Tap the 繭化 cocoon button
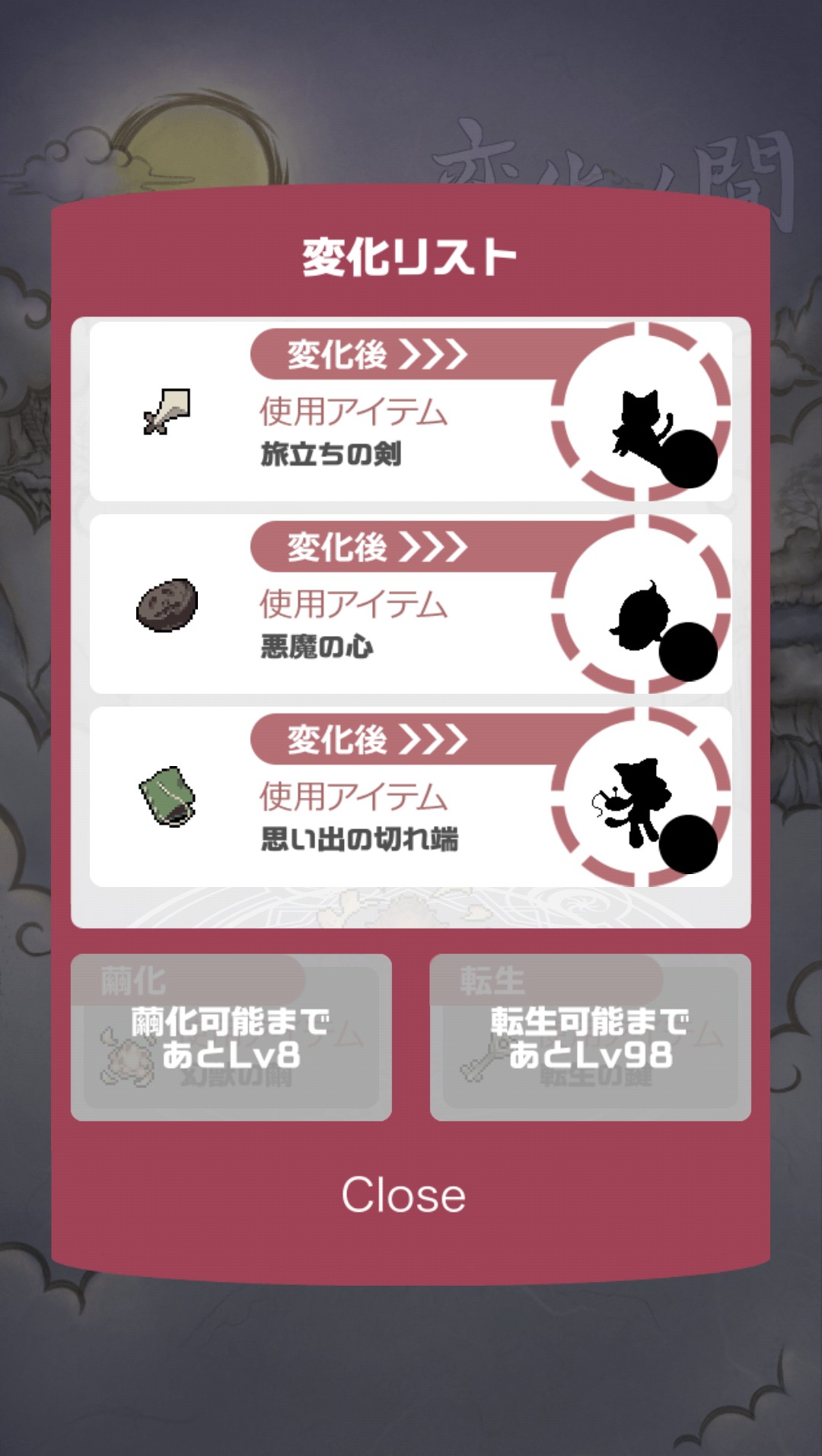The width and height of the screenshot is (822, 1456). [x=231, y=1038]
